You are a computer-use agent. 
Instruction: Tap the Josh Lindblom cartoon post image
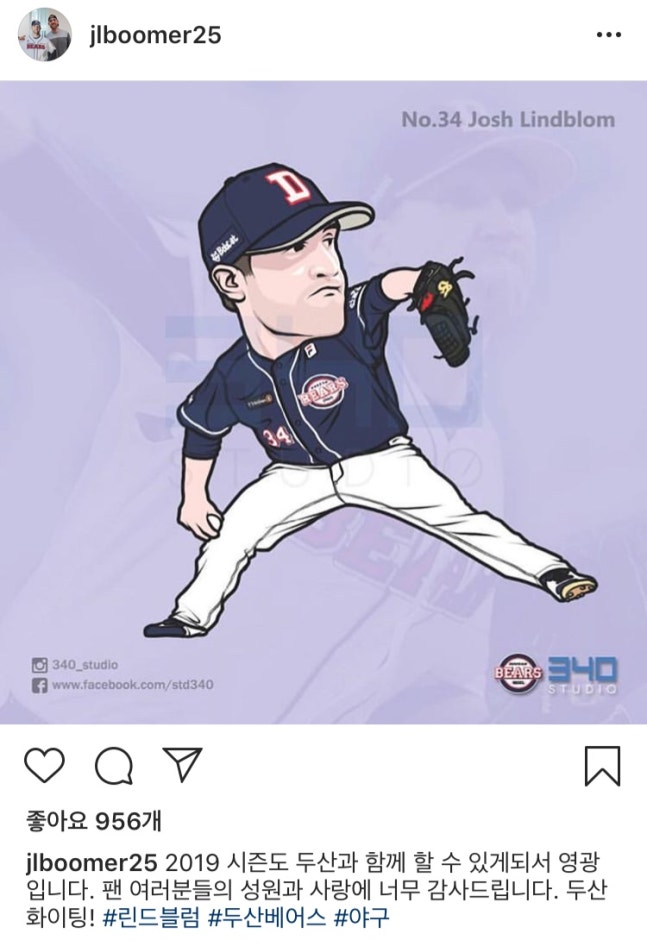(x=323, y=400)
